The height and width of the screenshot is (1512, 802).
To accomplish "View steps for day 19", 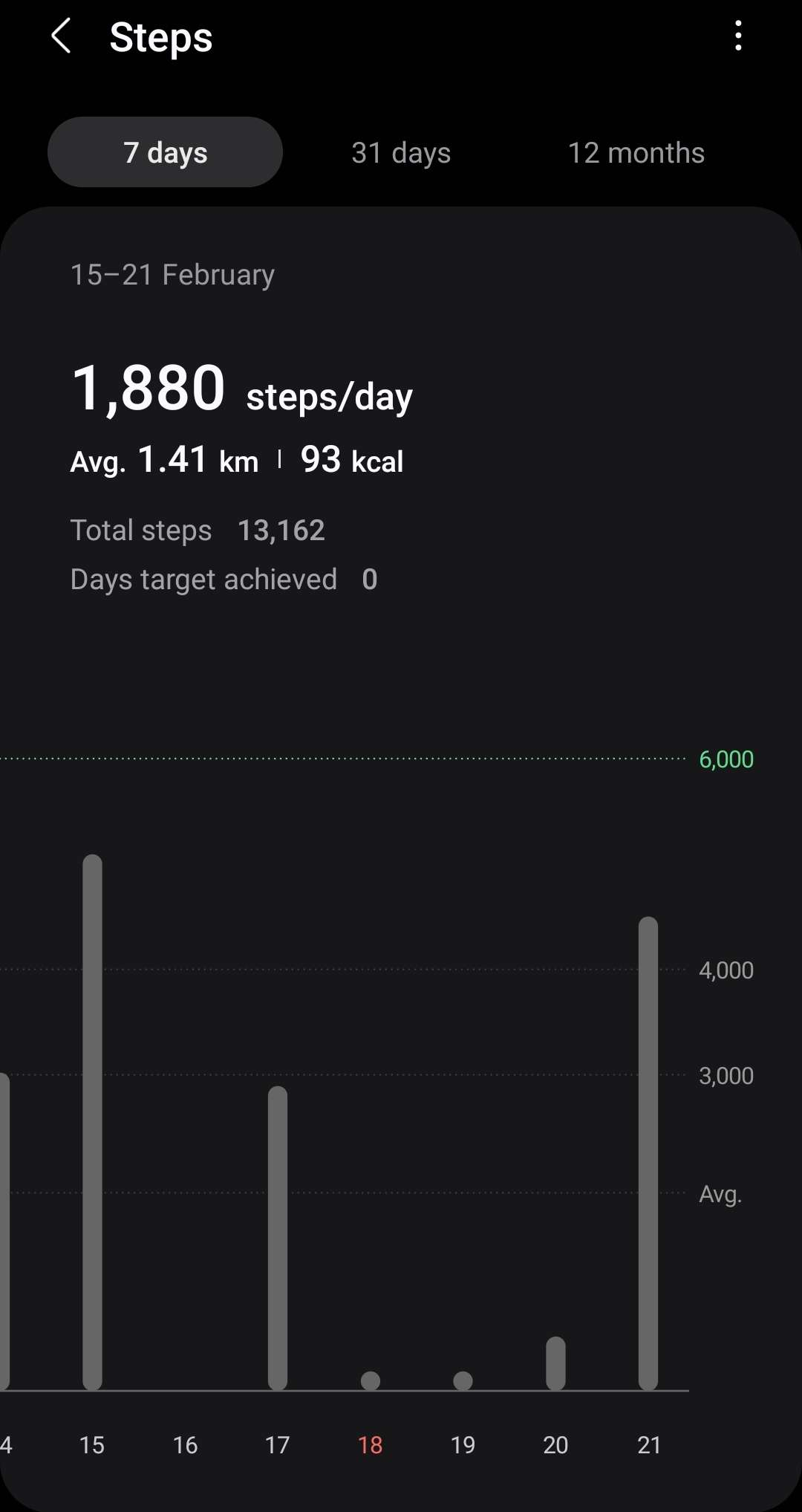I will click(463, 1380).
